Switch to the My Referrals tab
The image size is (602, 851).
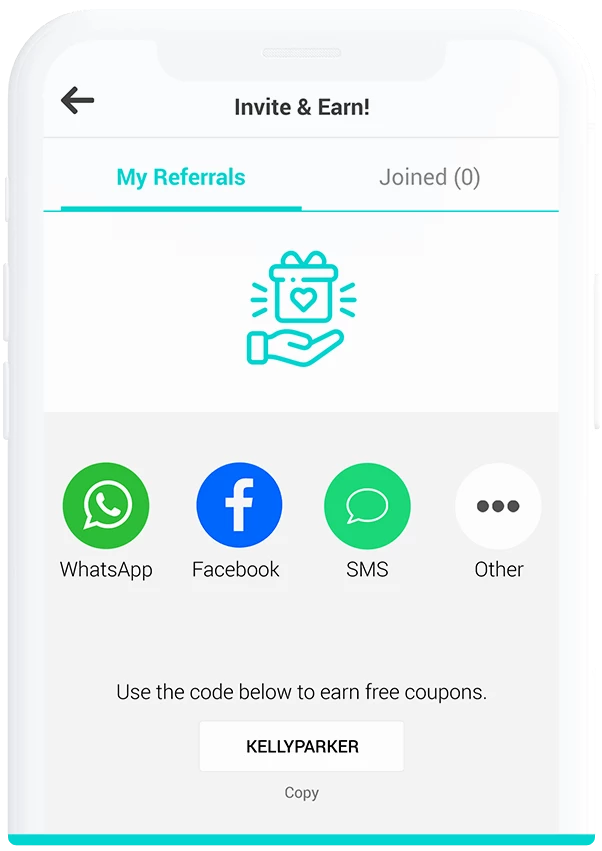pos(181,178)
